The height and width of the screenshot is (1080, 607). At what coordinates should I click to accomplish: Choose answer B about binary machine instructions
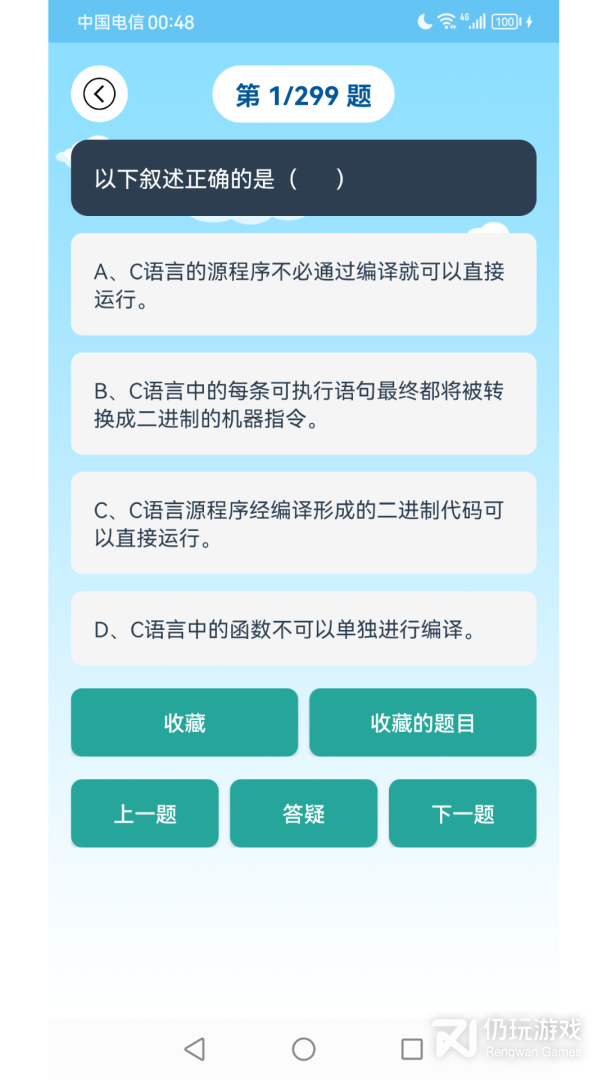303,404
